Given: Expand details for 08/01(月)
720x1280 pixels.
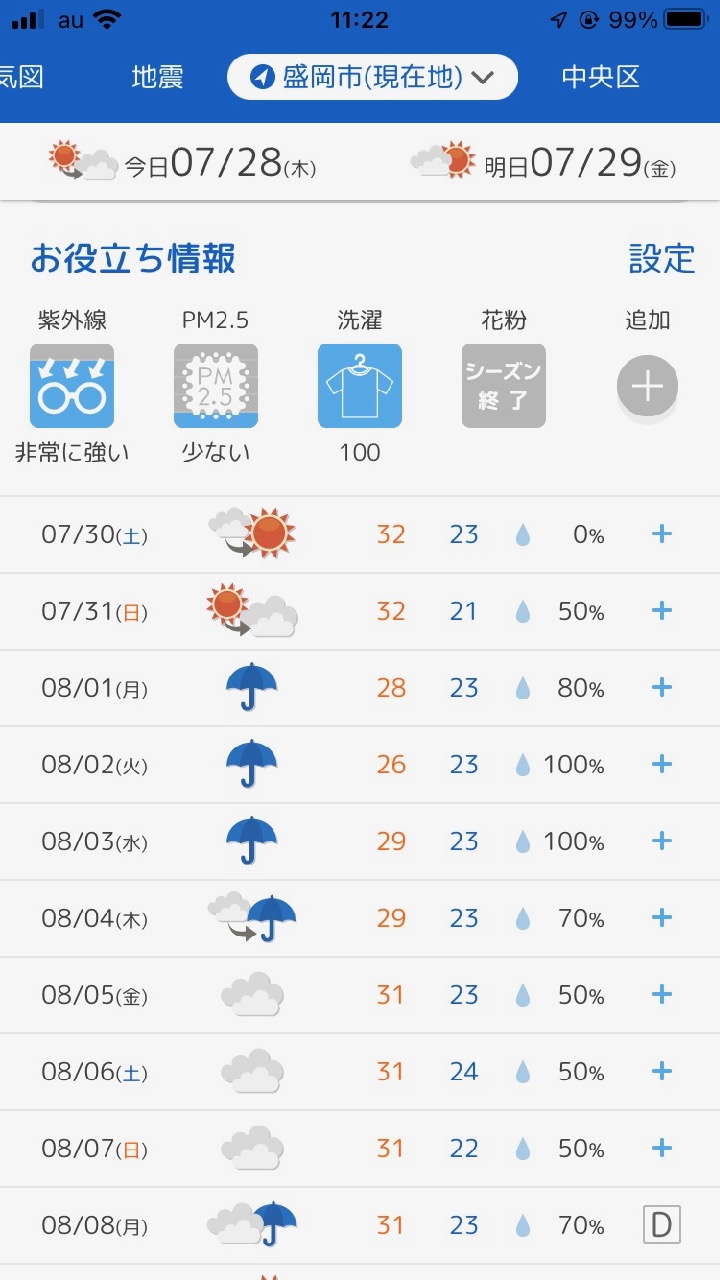Looking at the screenshot, I should pyautogui.click(x=661, y=688).
